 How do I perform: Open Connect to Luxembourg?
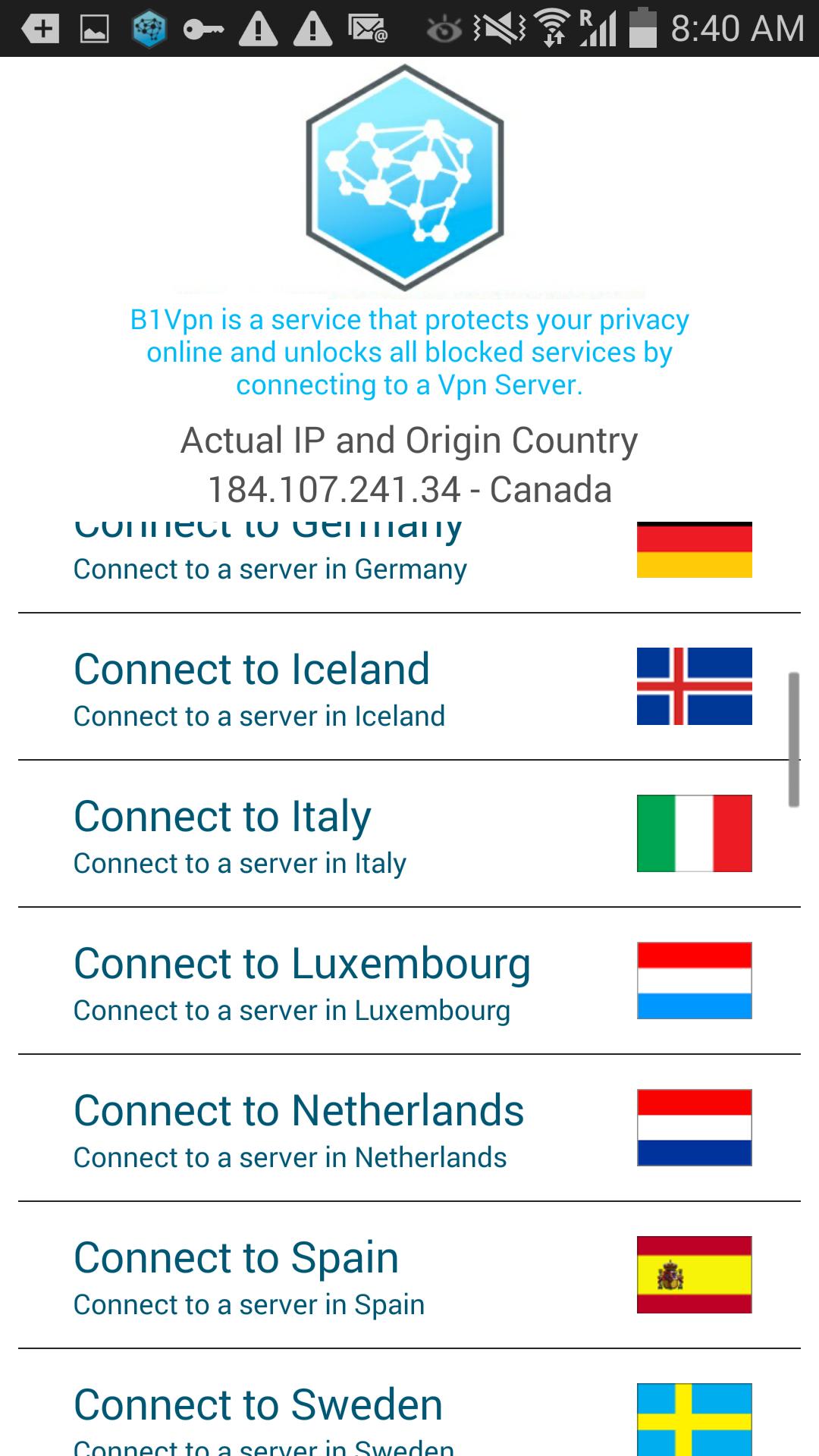(409, 981)
